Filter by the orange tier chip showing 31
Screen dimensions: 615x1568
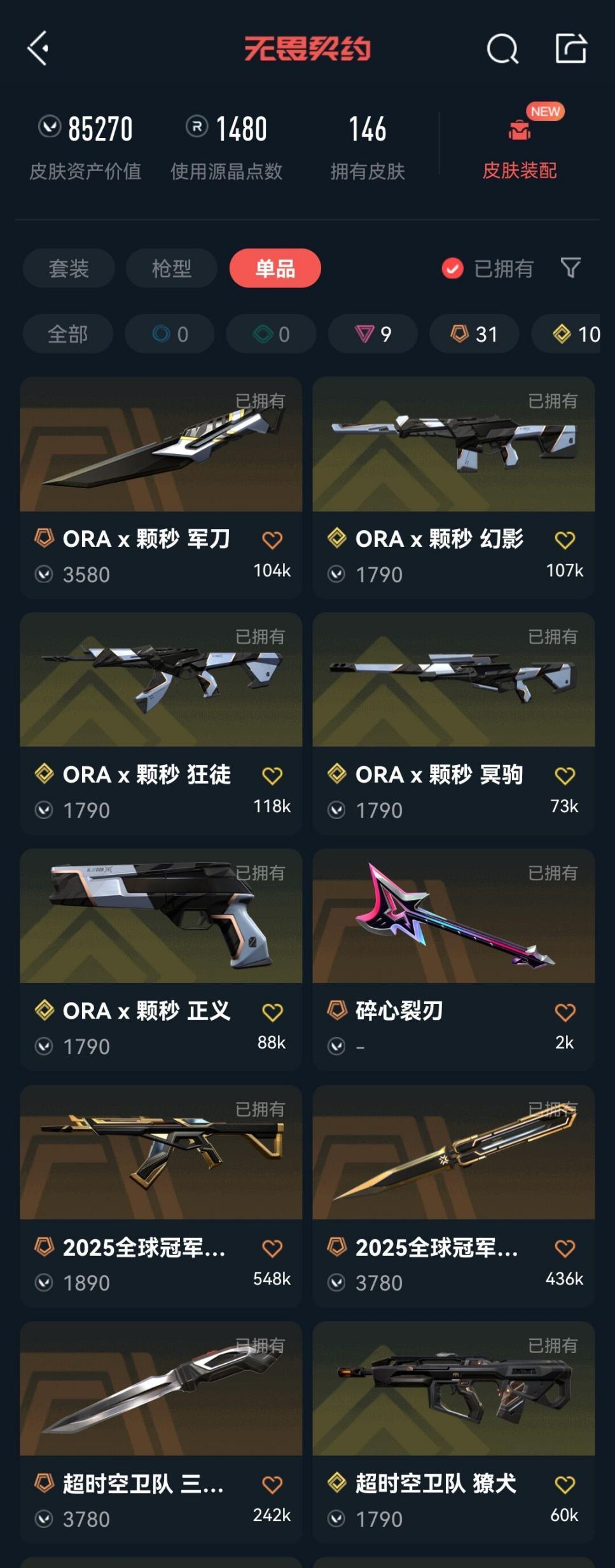(x=474, y=334)
